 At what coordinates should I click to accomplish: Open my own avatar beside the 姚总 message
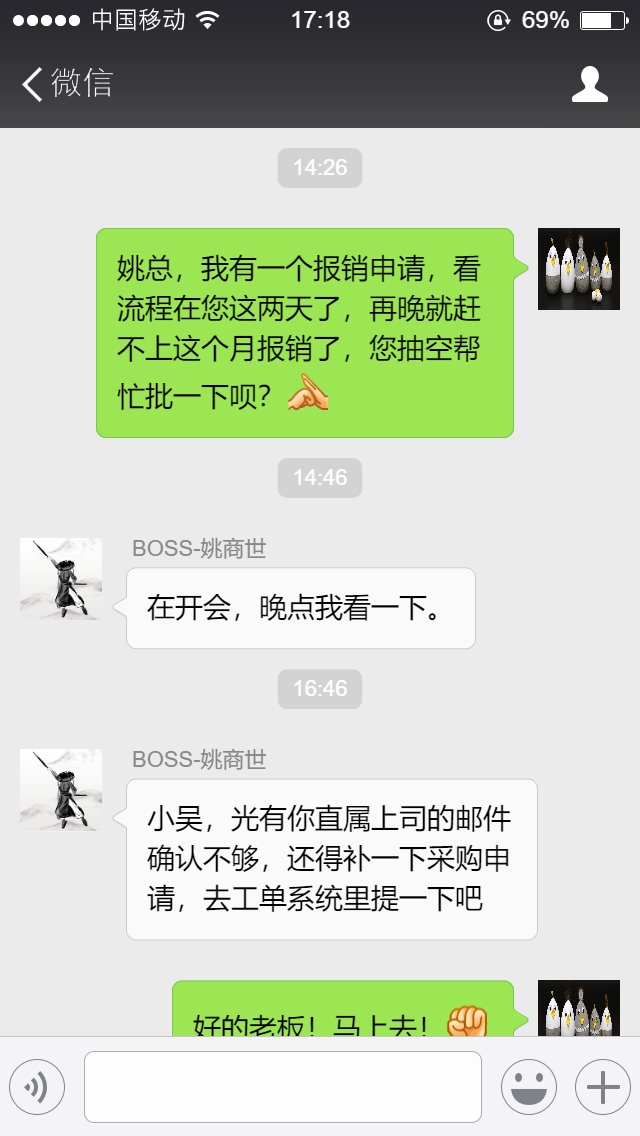point(578,269)
